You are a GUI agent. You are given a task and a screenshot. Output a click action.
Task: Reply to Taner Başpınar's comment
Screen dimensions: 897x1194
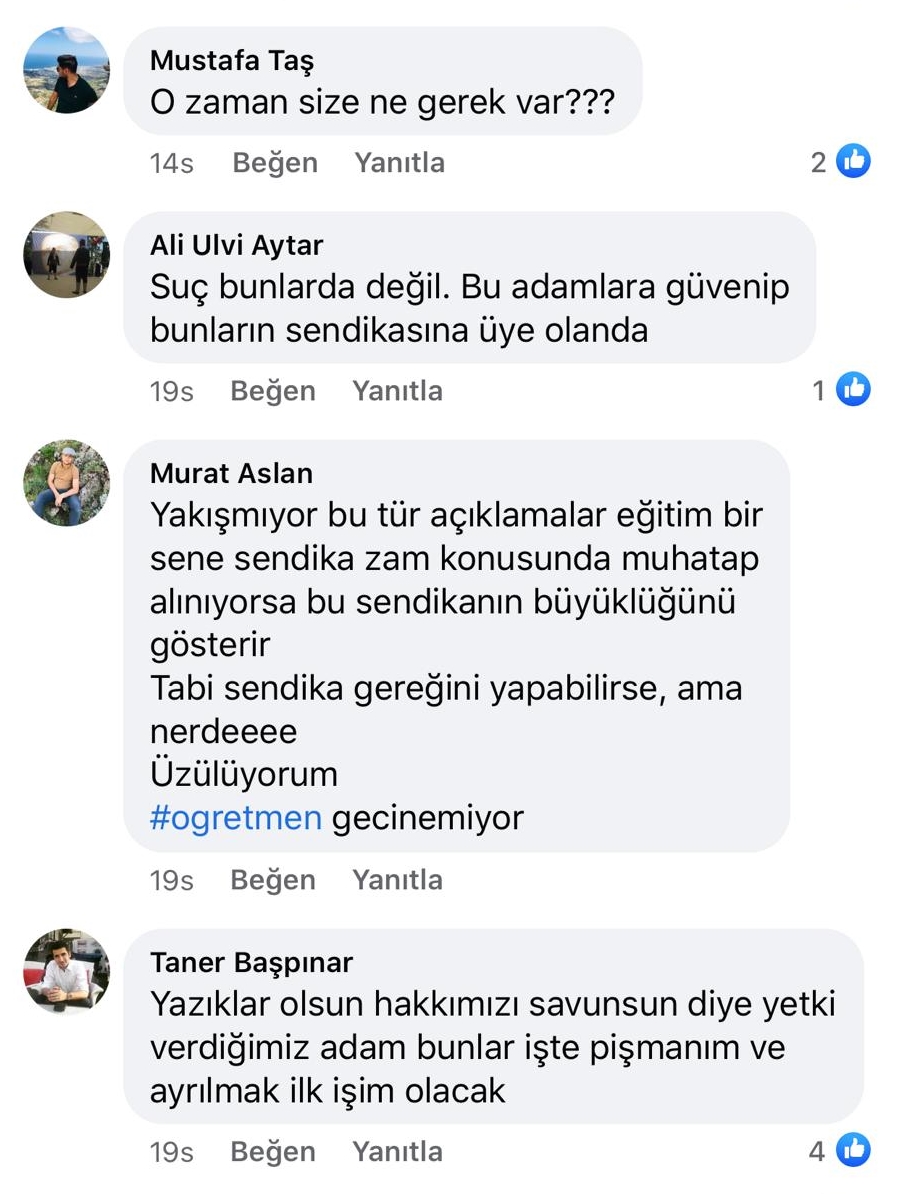pos(397,1152)
